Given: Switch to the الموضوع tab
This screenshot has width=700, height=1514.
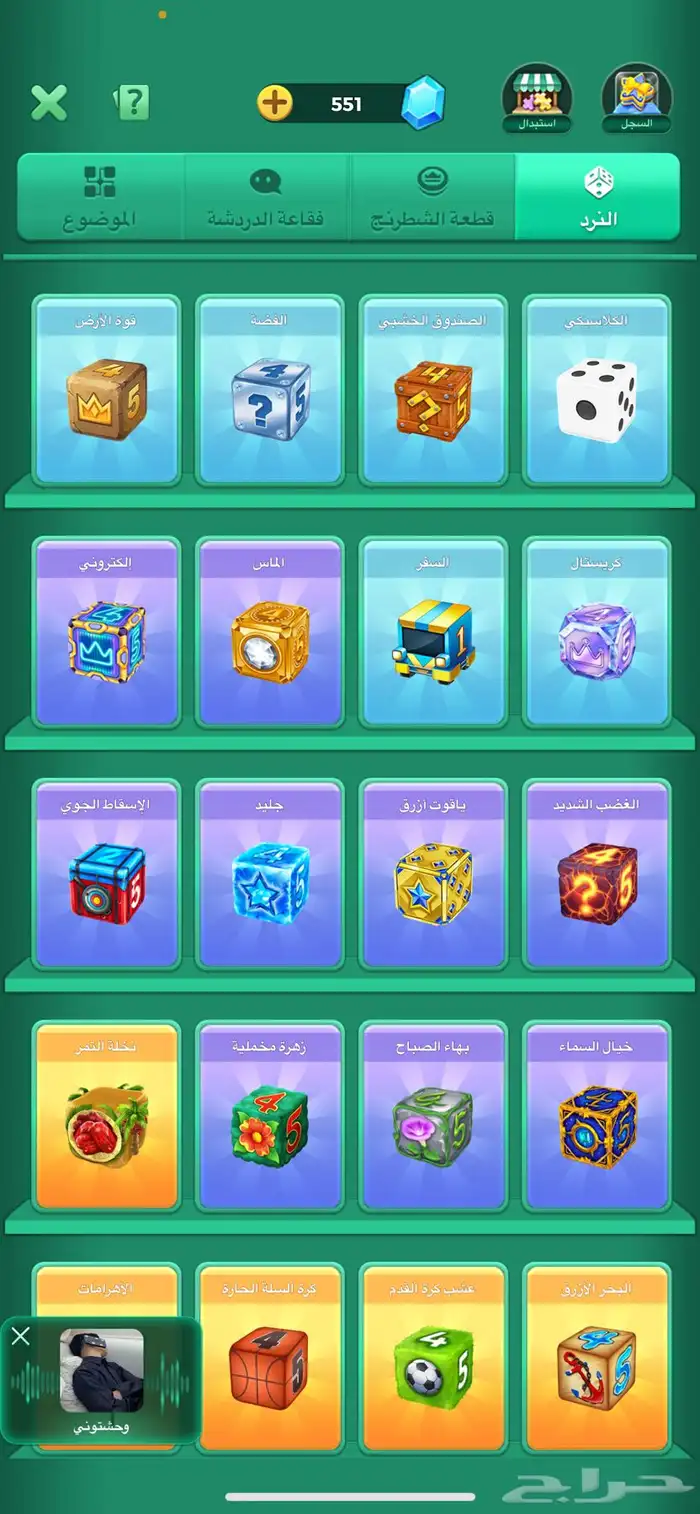Looking at the screenshot, I should pos(100,197).
